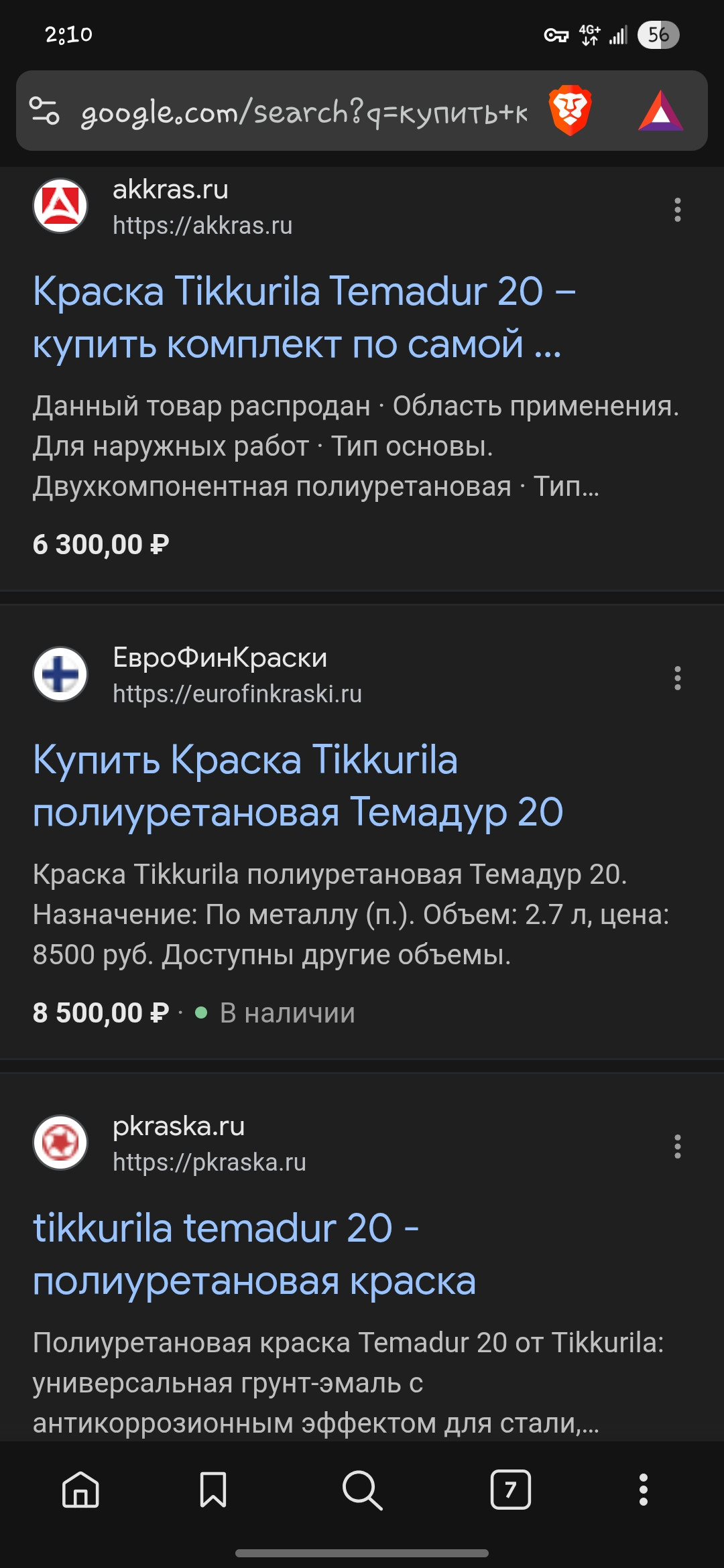Open the akkras.ru Temadur 20 search result

pyautogui.click(x=304, y=318)
